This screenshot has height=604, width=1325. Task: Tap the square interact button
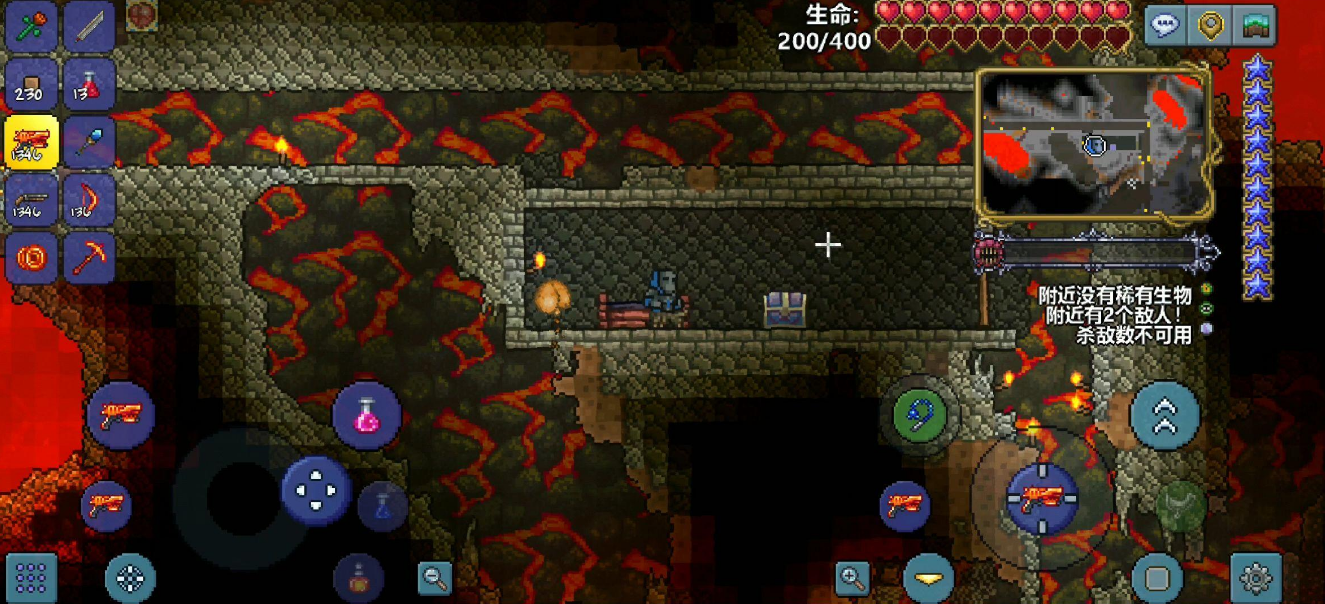pos(1157,577)
